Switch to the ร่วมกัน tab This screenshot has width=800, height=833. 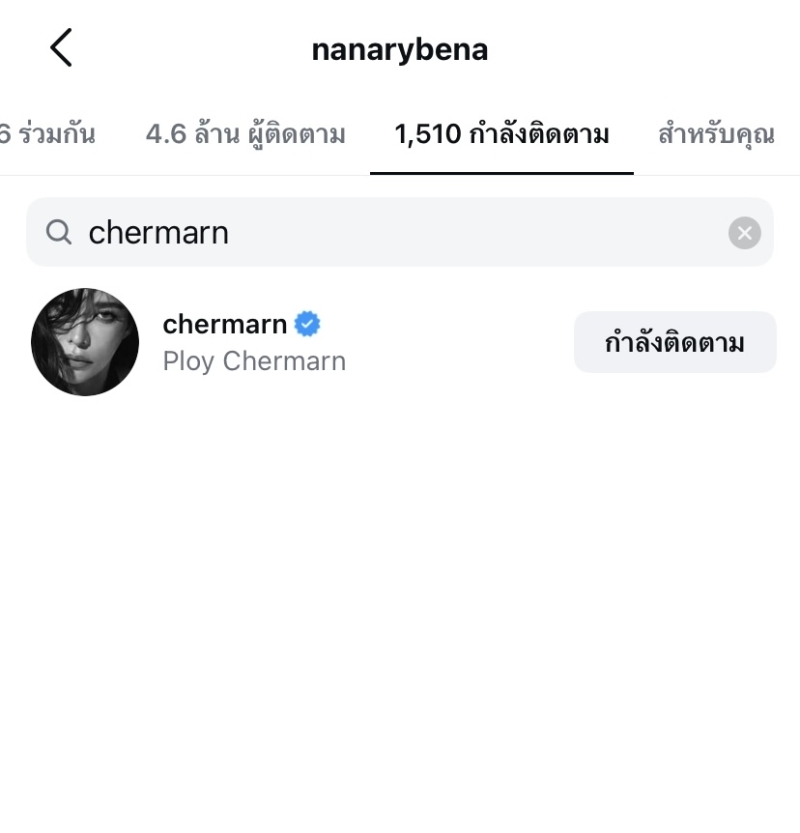(x=48, y=135)
